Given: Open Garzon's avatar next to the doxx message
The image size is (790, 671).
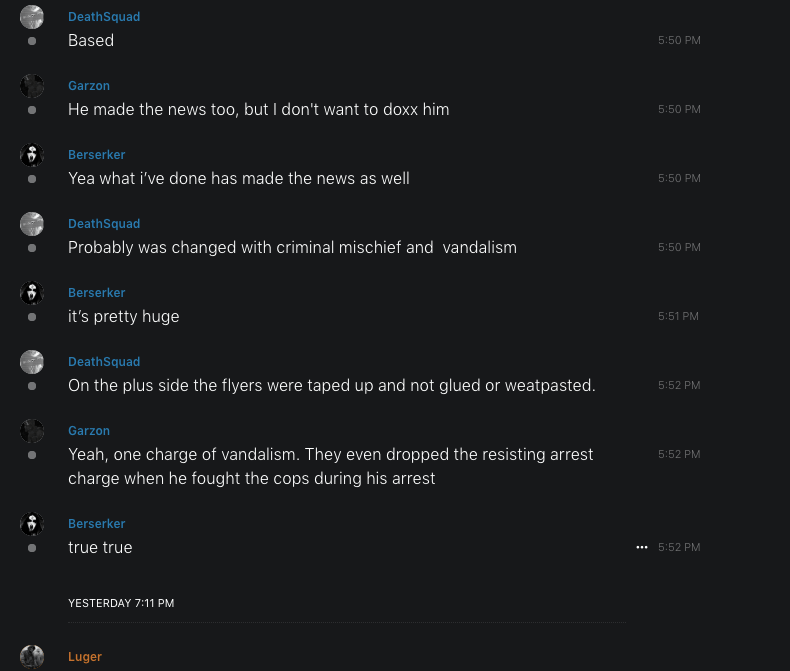Looking at the screenshot, I should (32, 86).
